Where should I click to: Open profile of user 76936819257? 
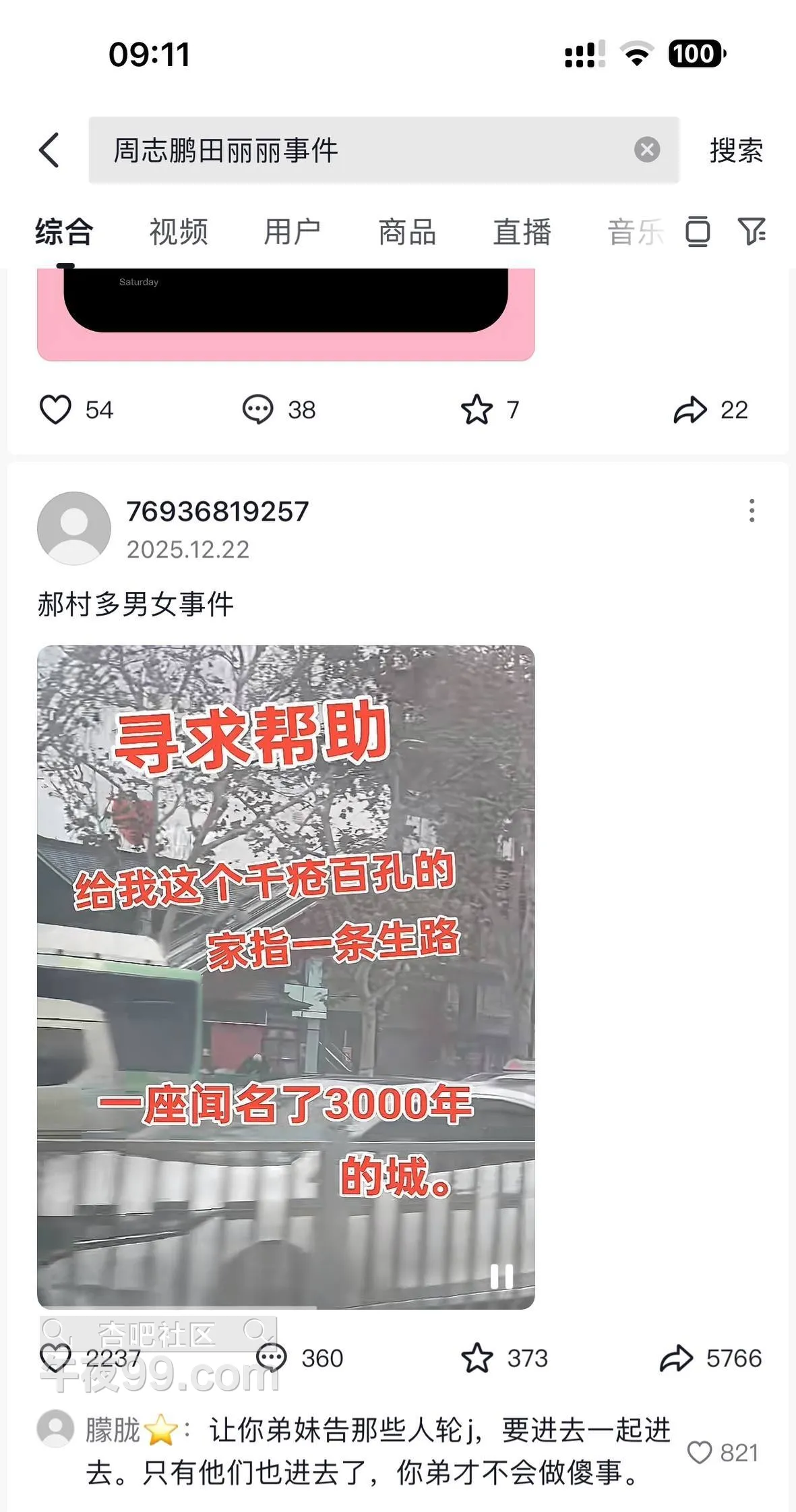pyautogui.click(x=74, y=528)
